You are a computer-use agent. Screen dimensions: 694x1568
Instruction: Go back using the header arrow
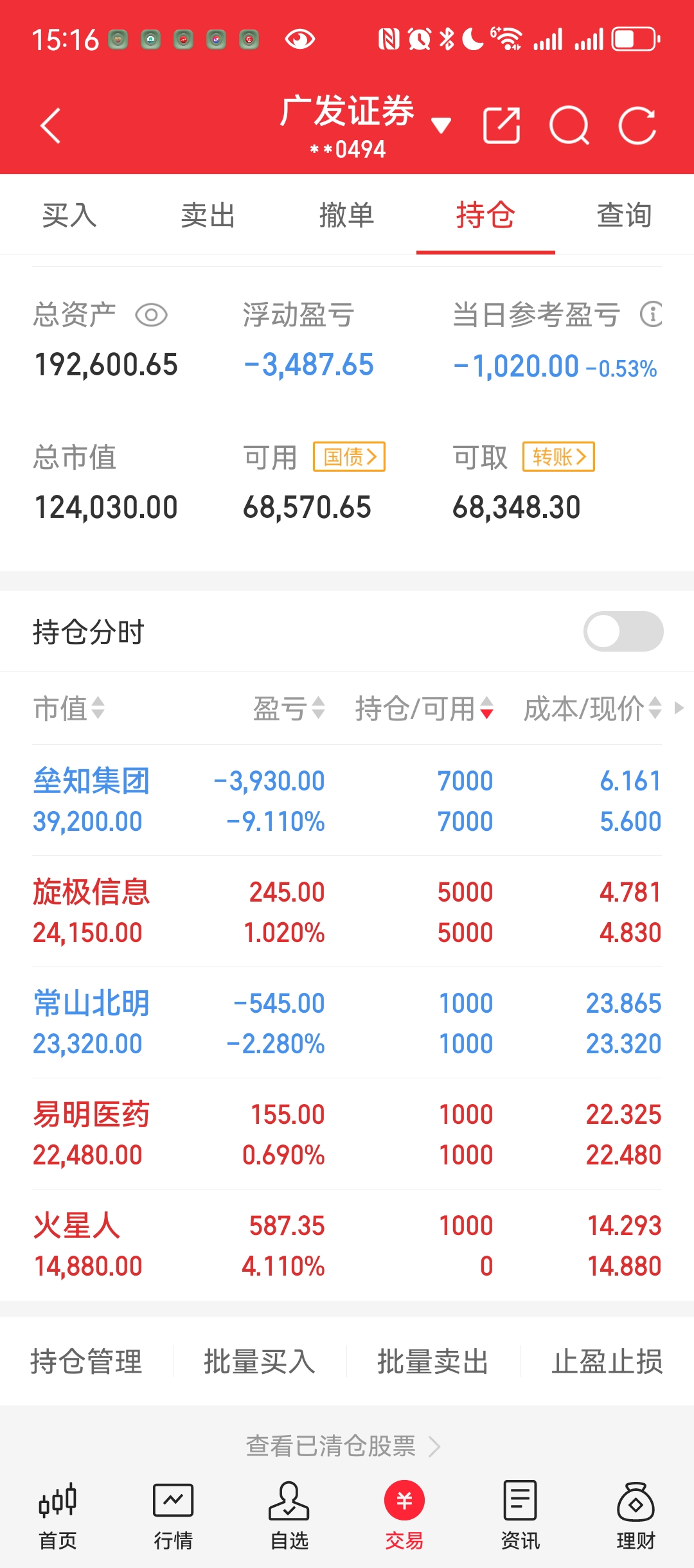[x=50, y=125]
